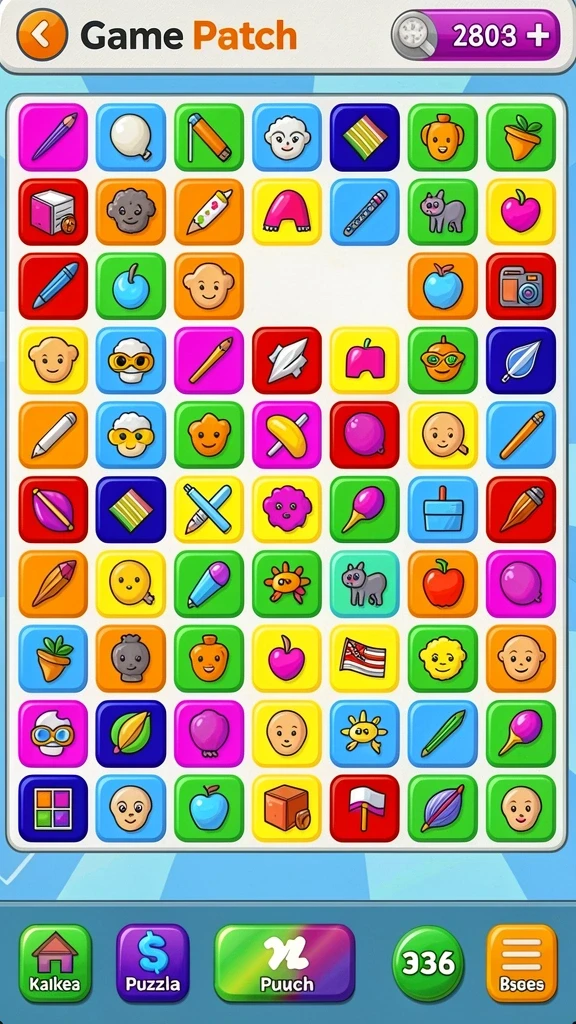Select the gray cat tile on teal
The height and width of the screenshot is (1024, 576).
(364, 584)
